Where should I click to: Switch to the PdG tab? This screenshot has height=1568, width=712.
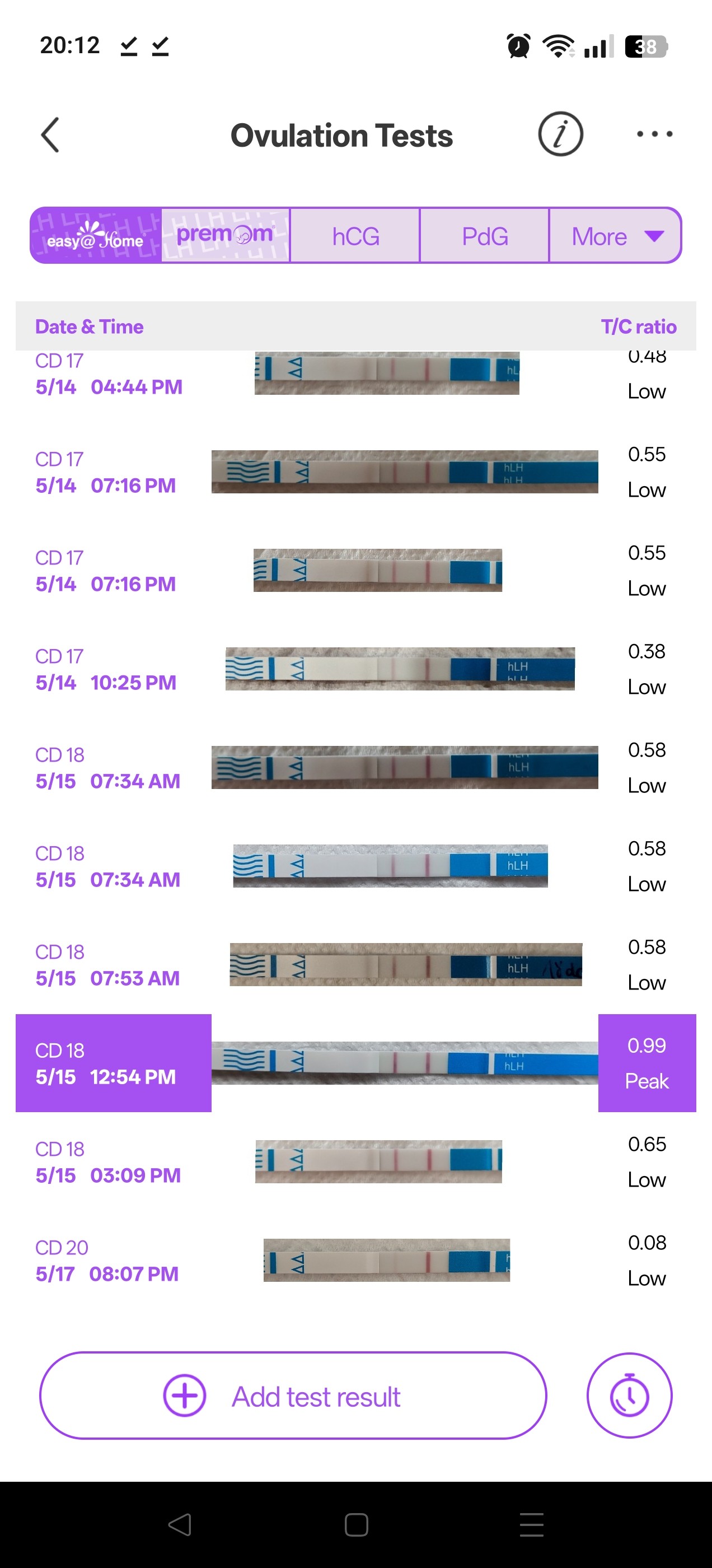(x=484, y=236)
